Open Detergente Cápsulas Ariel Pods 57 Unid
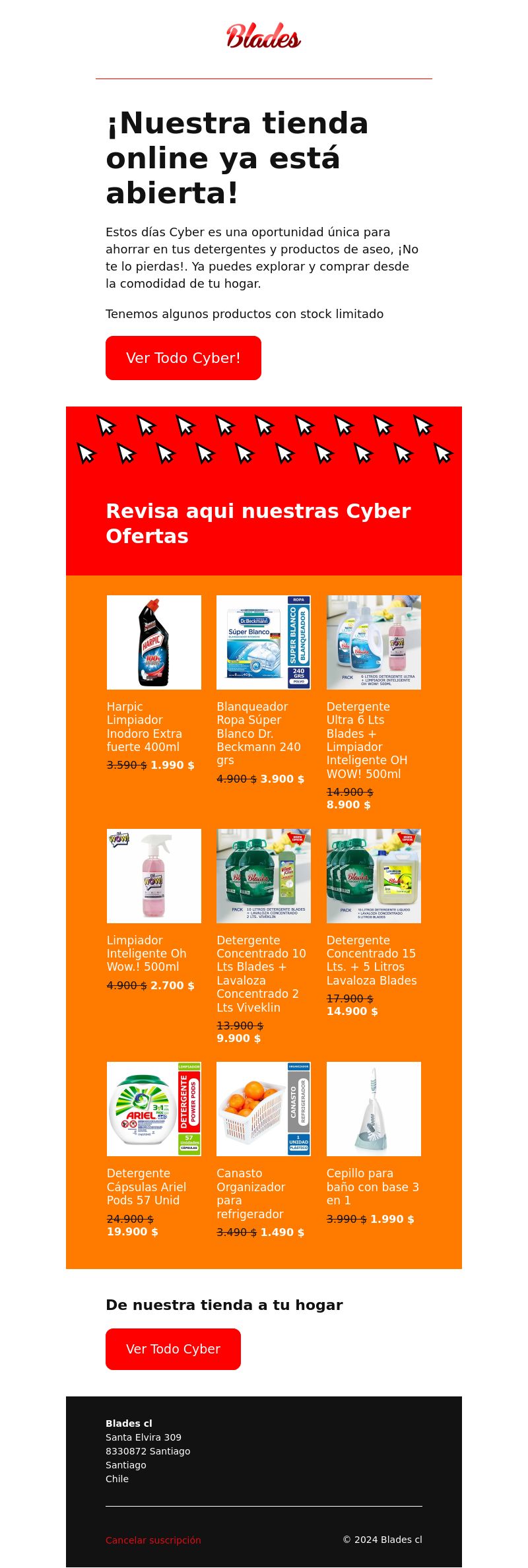 click(154, 1109)
